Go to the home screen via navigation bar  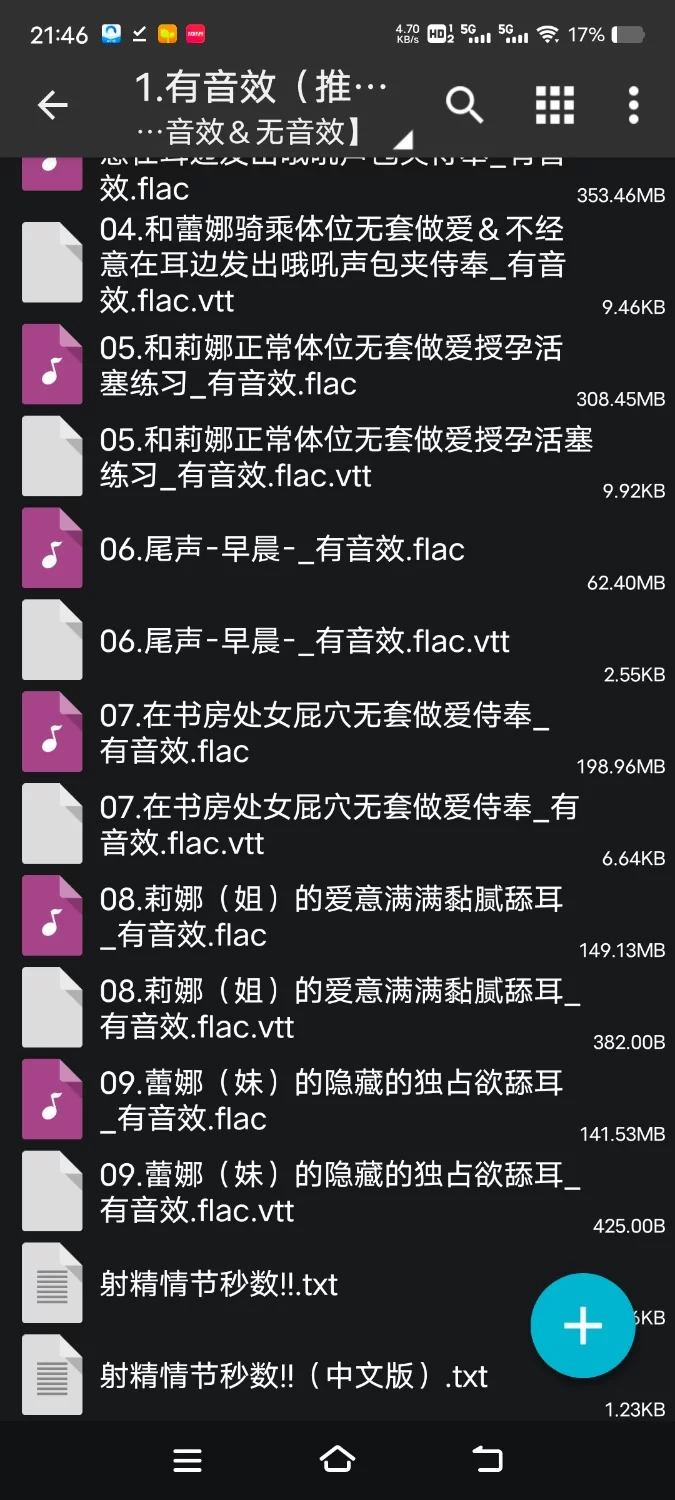tap(337, 1460)
